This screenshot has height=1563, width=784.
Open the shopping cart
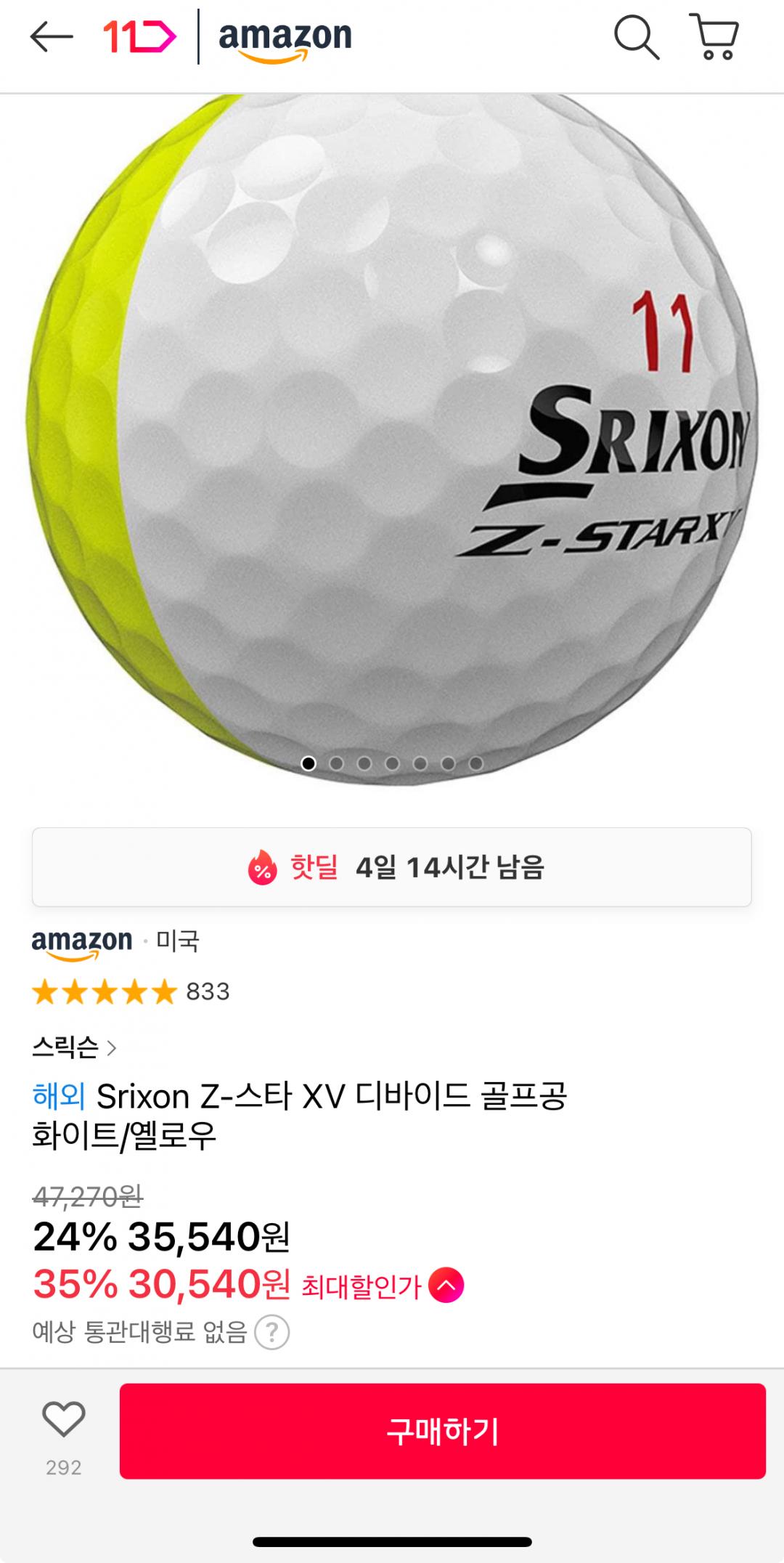click(x=715, y=37)
